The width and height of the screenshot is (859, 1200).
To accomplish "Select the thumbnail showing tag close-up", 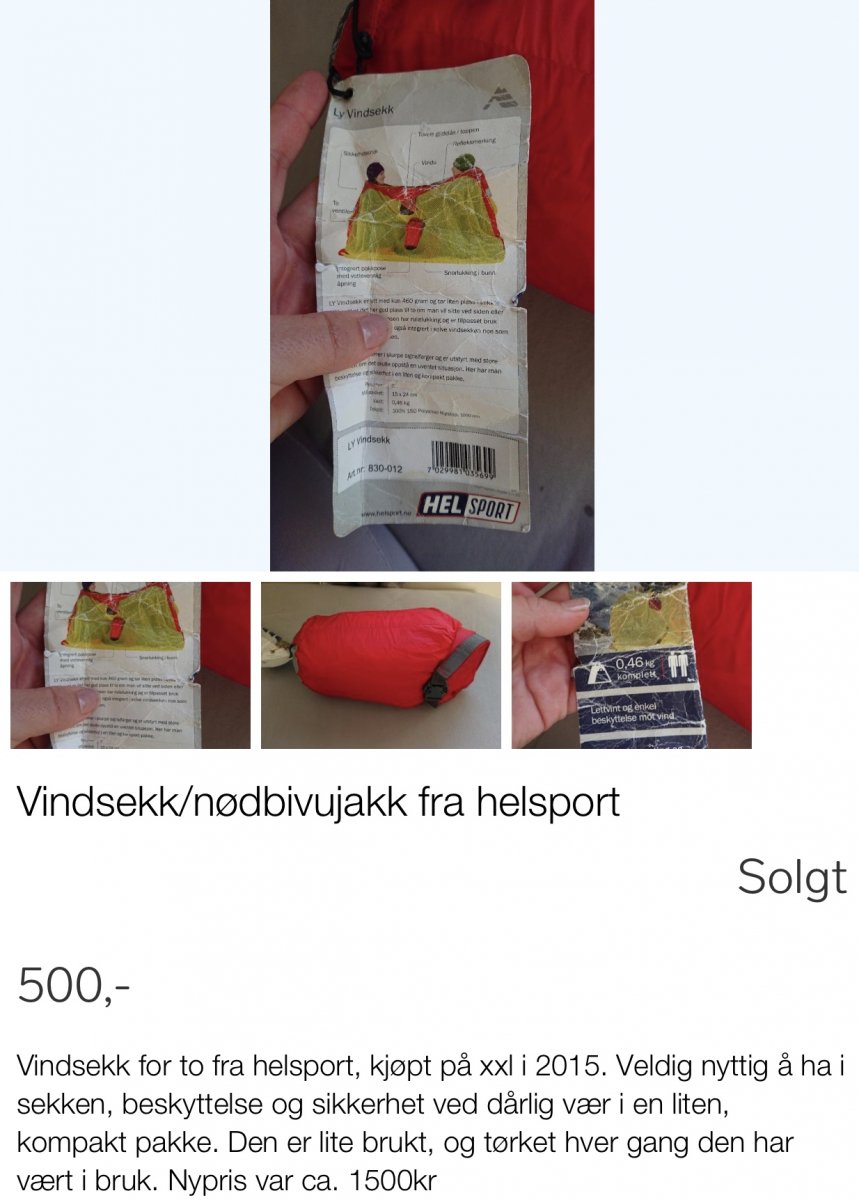I will 130,665.
